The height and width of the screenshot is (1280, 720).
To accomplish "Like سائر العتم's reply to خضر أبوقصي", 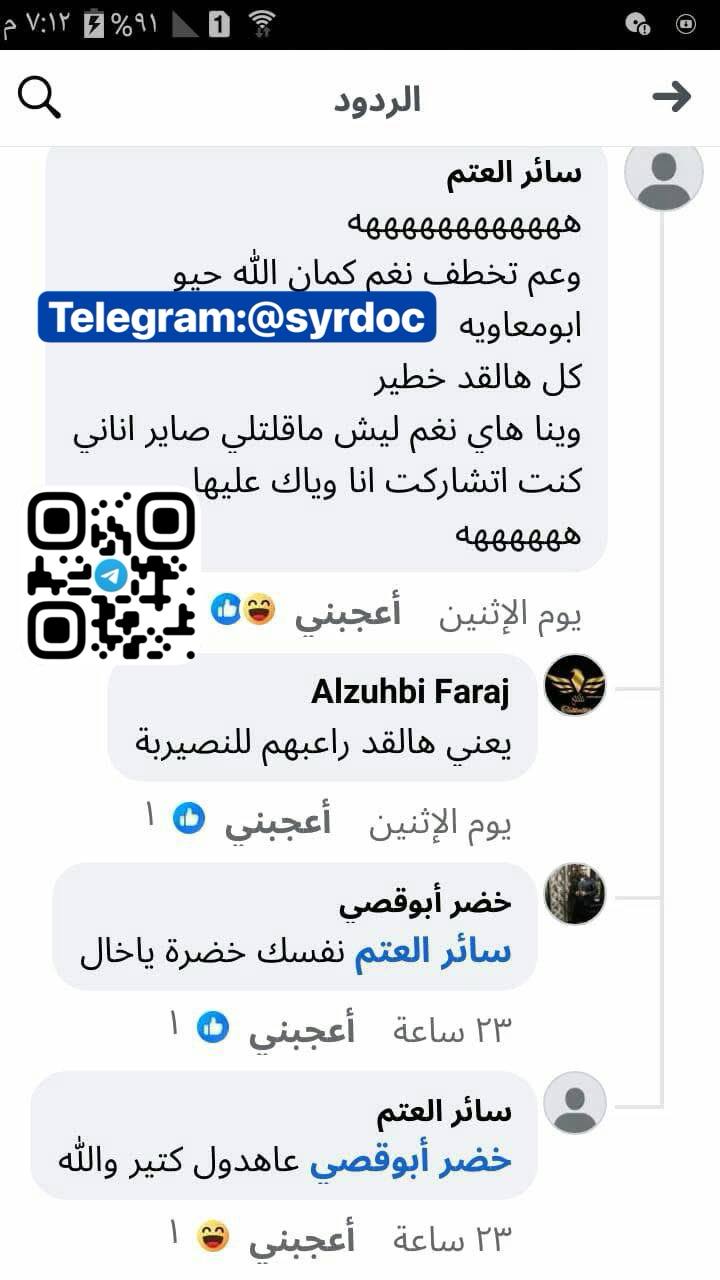I will [301, 1239].
